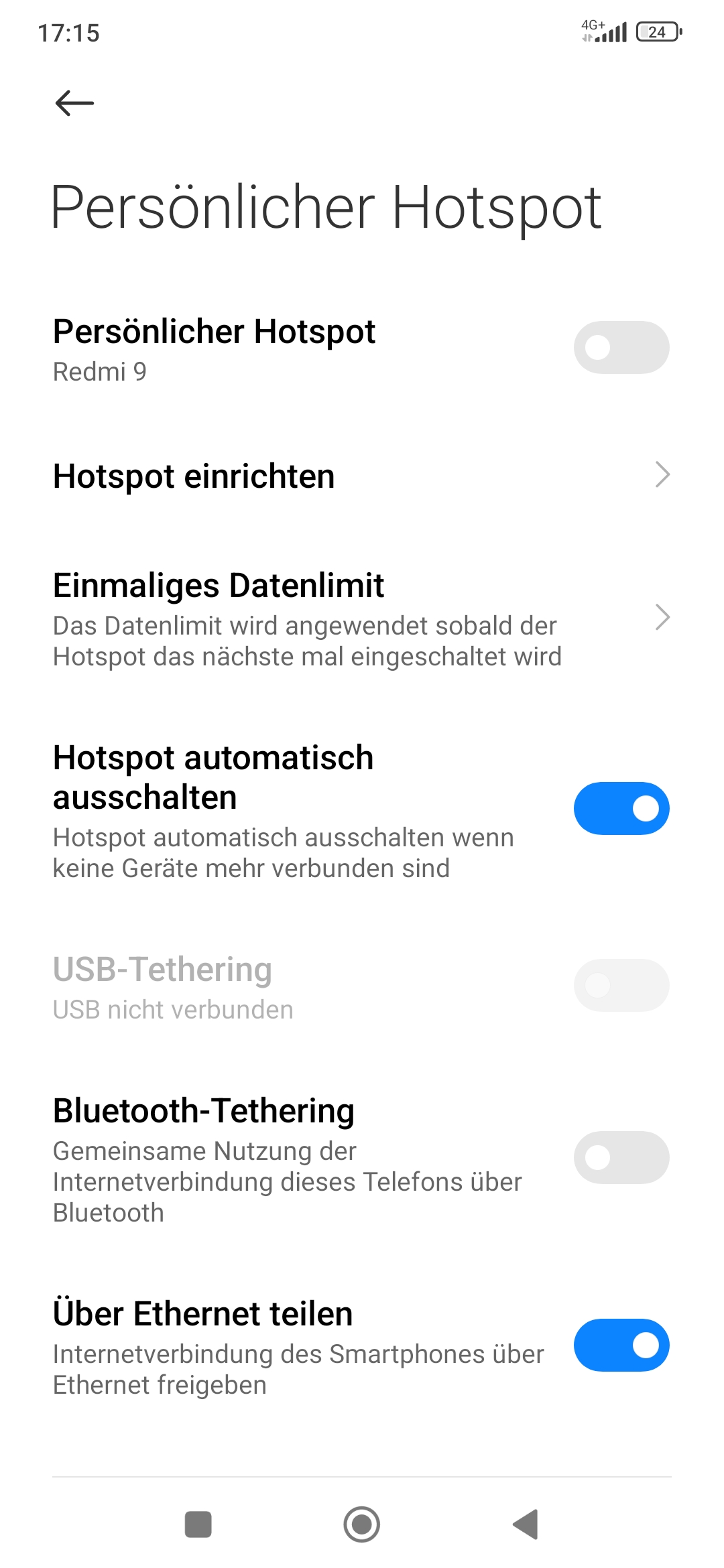Tap the system home button
The width and height of the screenshot is (724, 1568).
[x=362, y=1524]
